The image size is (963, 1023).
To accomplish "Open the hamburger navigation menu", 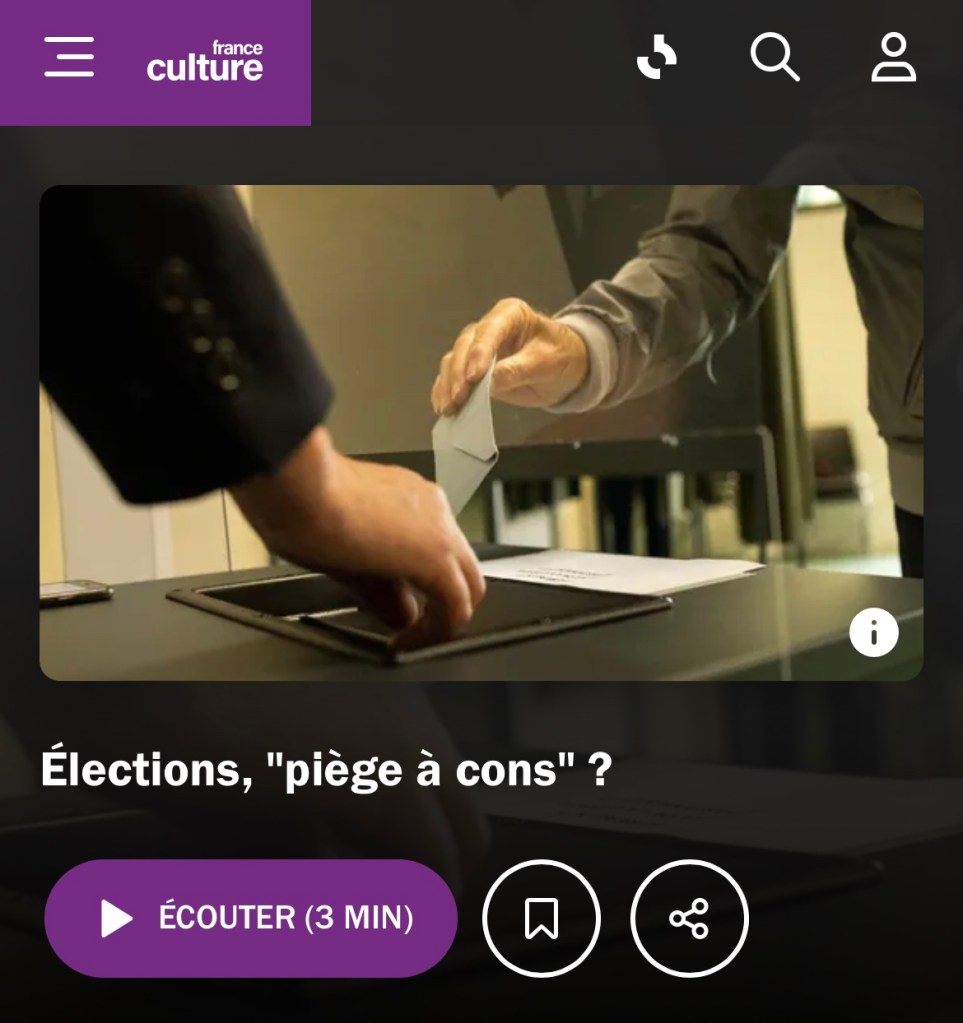I will [69, 57].
